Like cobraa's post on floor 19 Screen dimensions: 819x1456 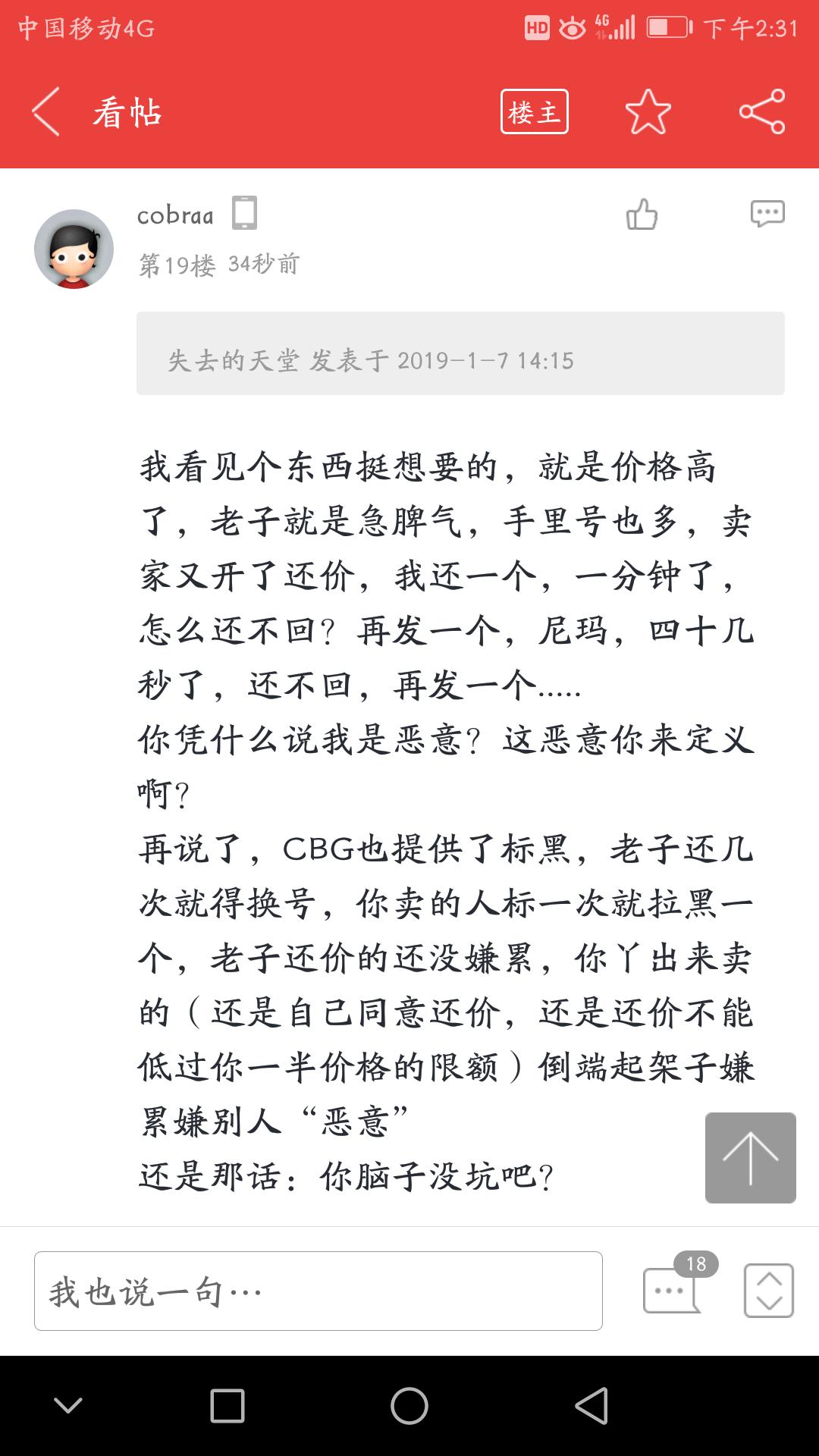[642, 214]
